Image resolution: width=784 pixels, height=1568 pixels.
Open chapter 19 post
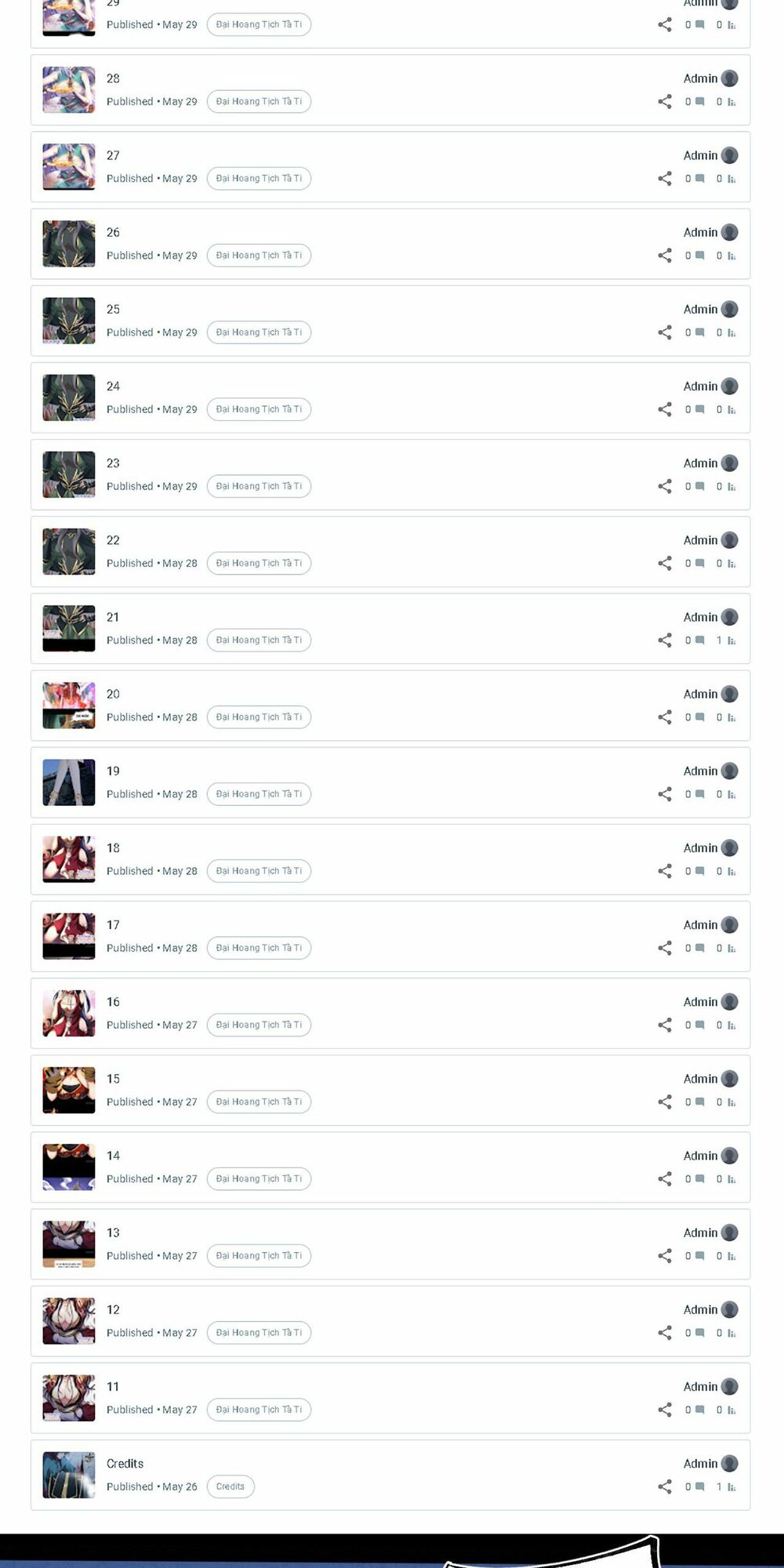click(113, 771)
